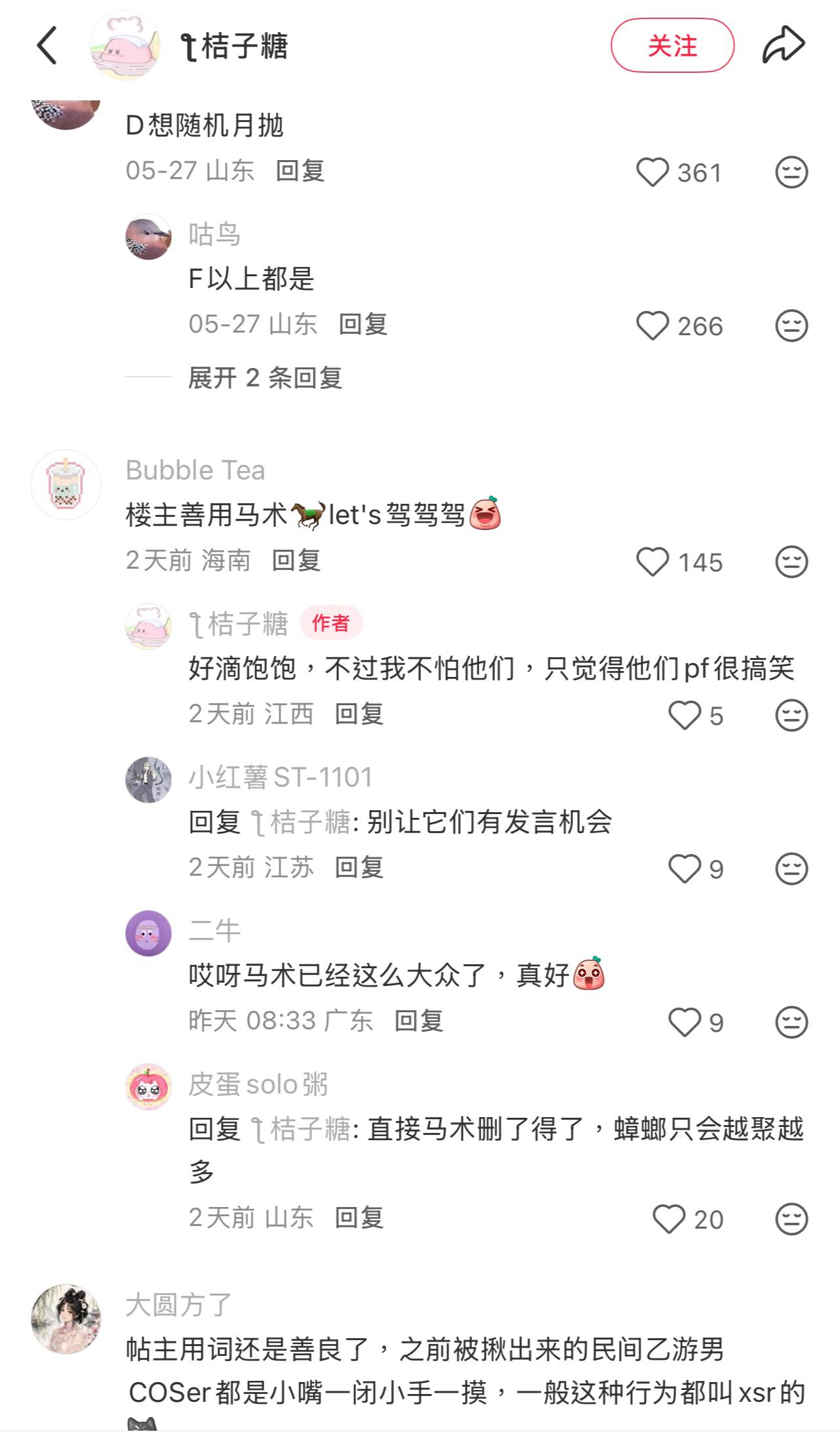The image size is (840, 1432).
Task: Like 二牛's comment
Action: pyautogui.click(x=685, y=1023)
